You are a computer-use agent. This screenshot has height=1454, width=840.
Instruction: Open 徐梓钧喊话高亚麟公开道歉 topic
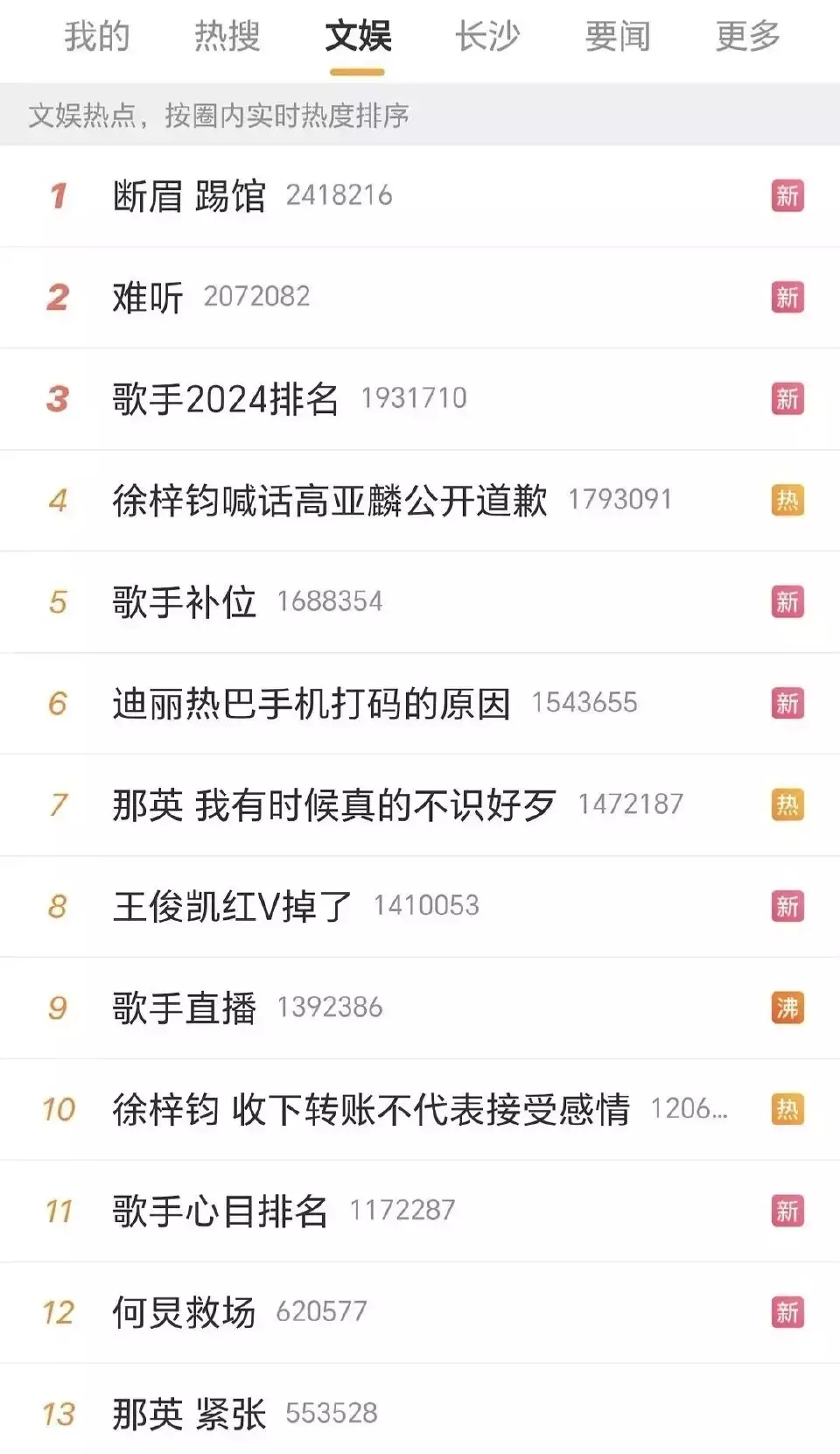420,501
